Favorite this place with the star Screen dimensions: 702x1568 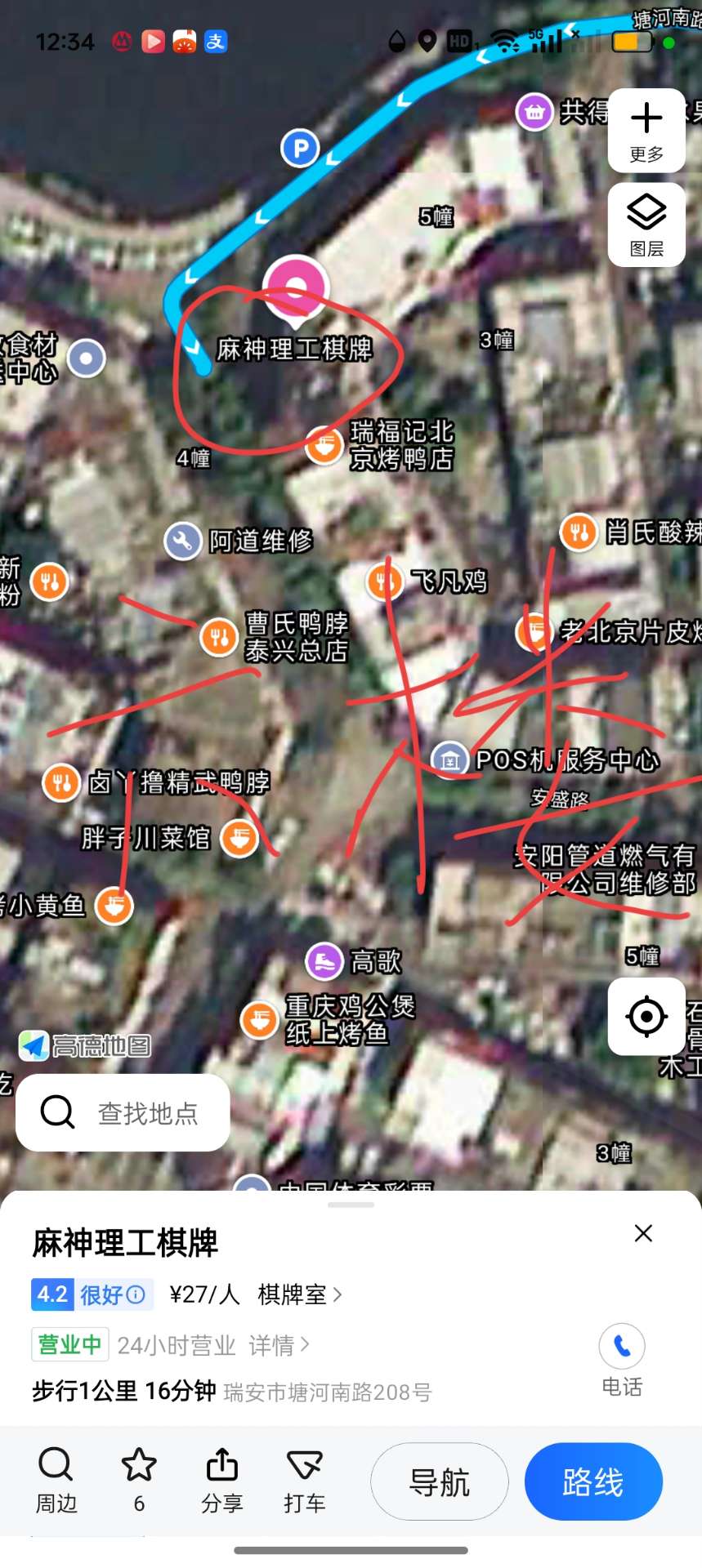139,1480
